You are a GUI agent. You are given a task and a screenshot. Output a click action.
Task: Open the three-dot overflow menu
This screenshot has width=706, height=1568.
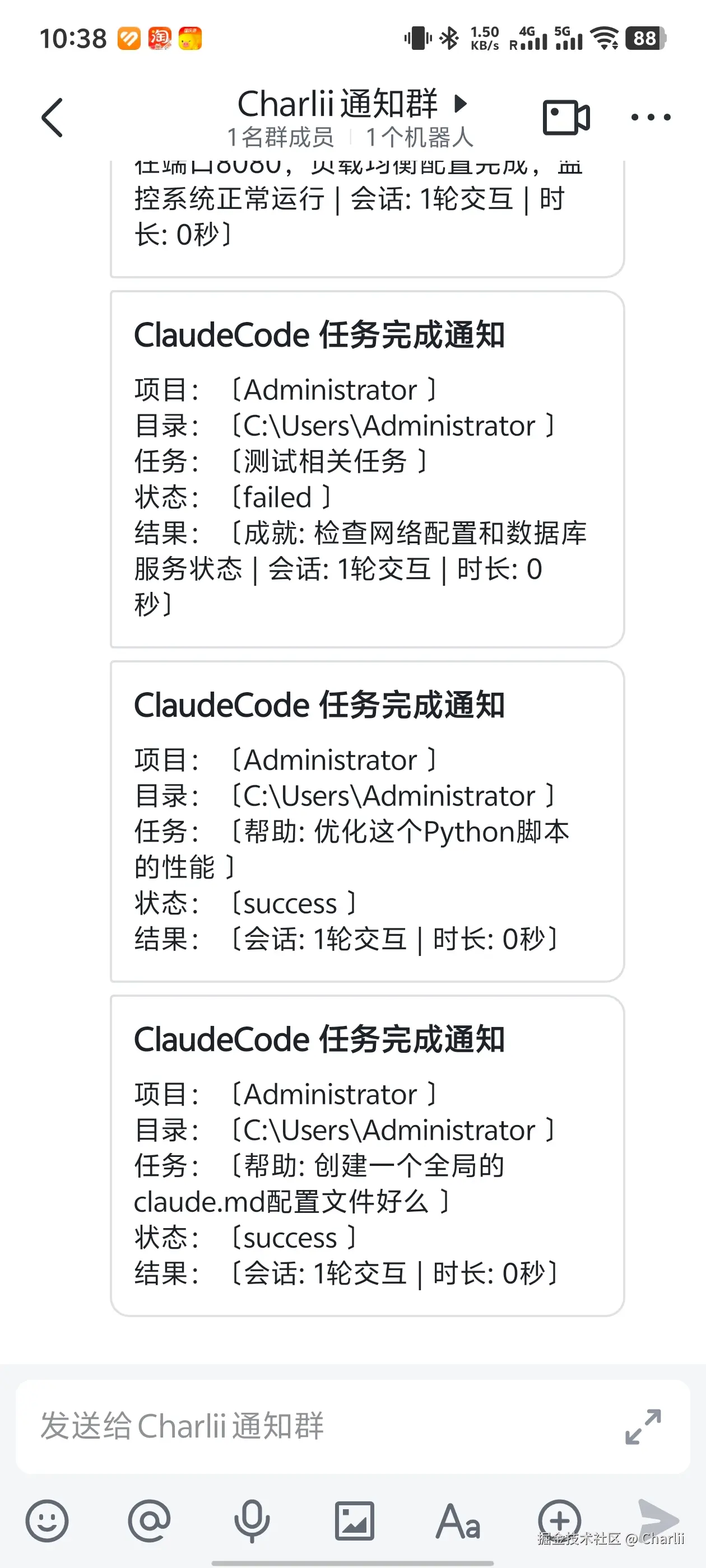coord(651,118)
